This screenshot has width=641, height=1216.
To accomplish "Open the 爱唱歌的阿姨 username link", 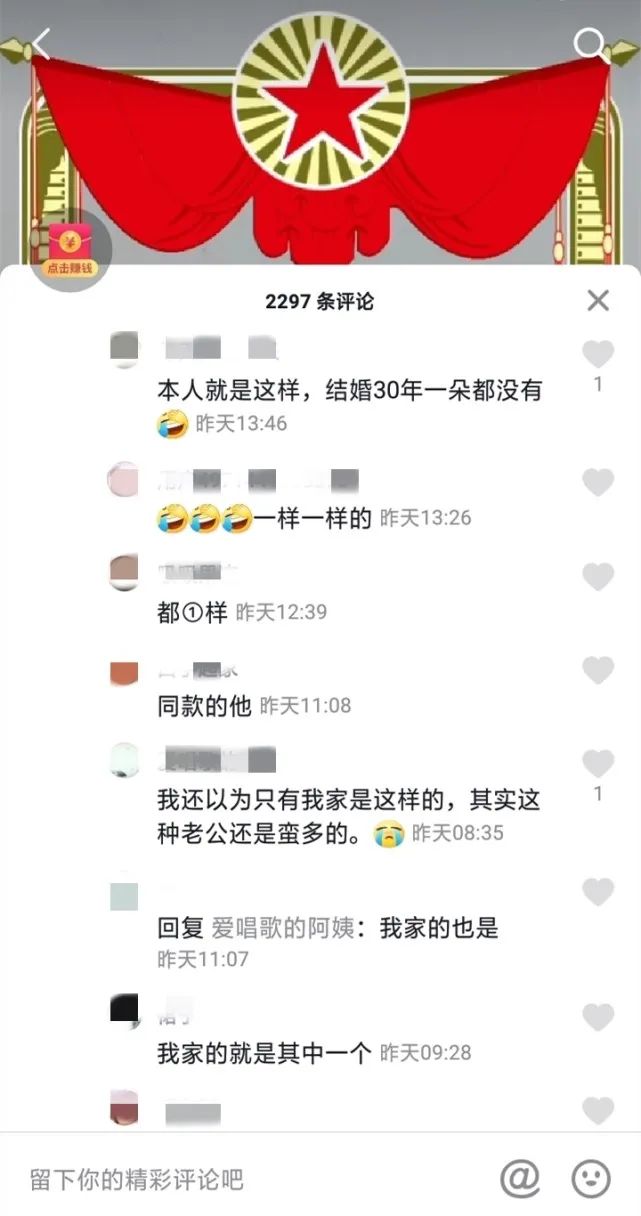I will pos(282,929).
